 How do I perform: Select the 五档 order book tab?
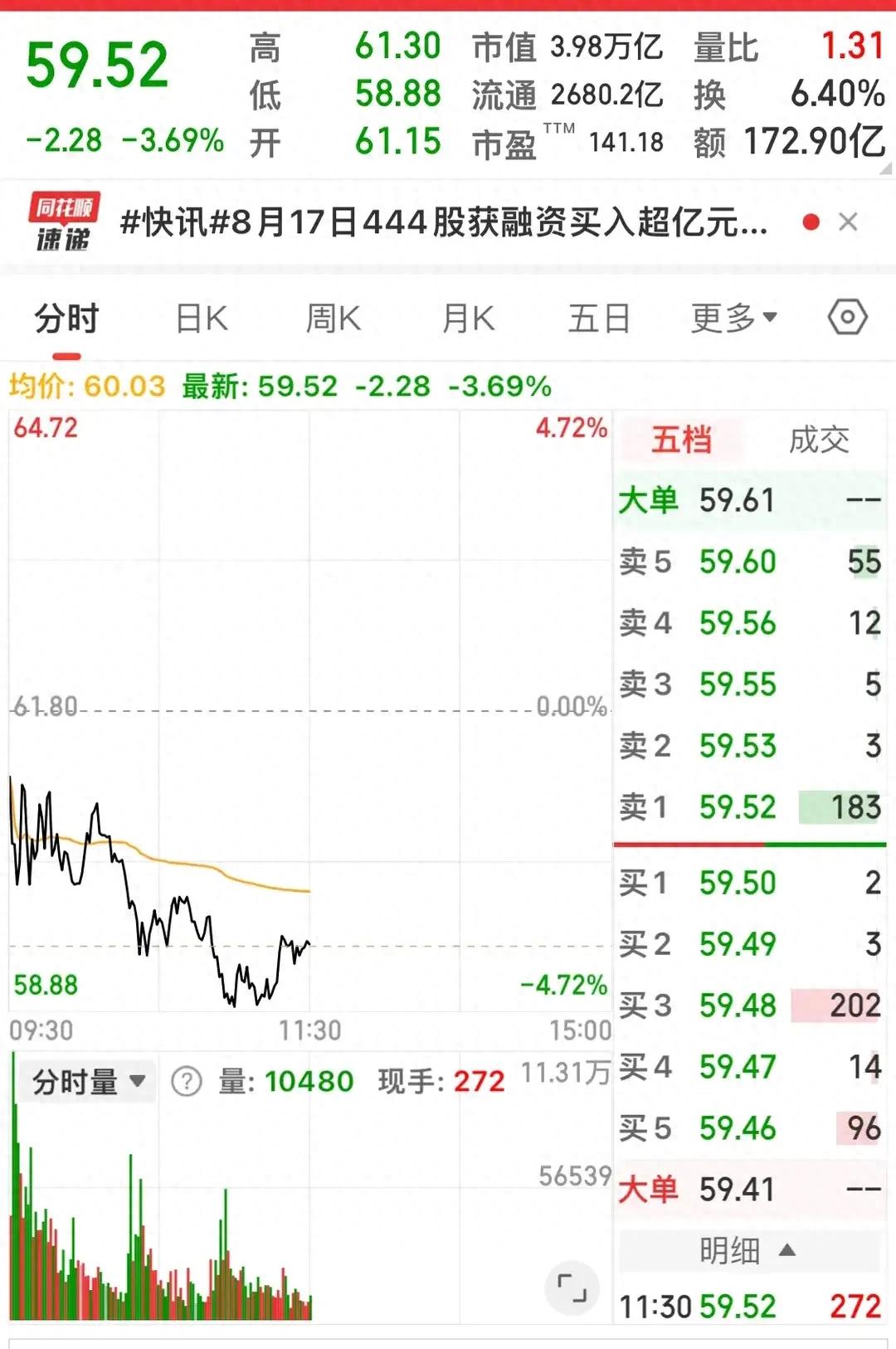coord(681,440)
